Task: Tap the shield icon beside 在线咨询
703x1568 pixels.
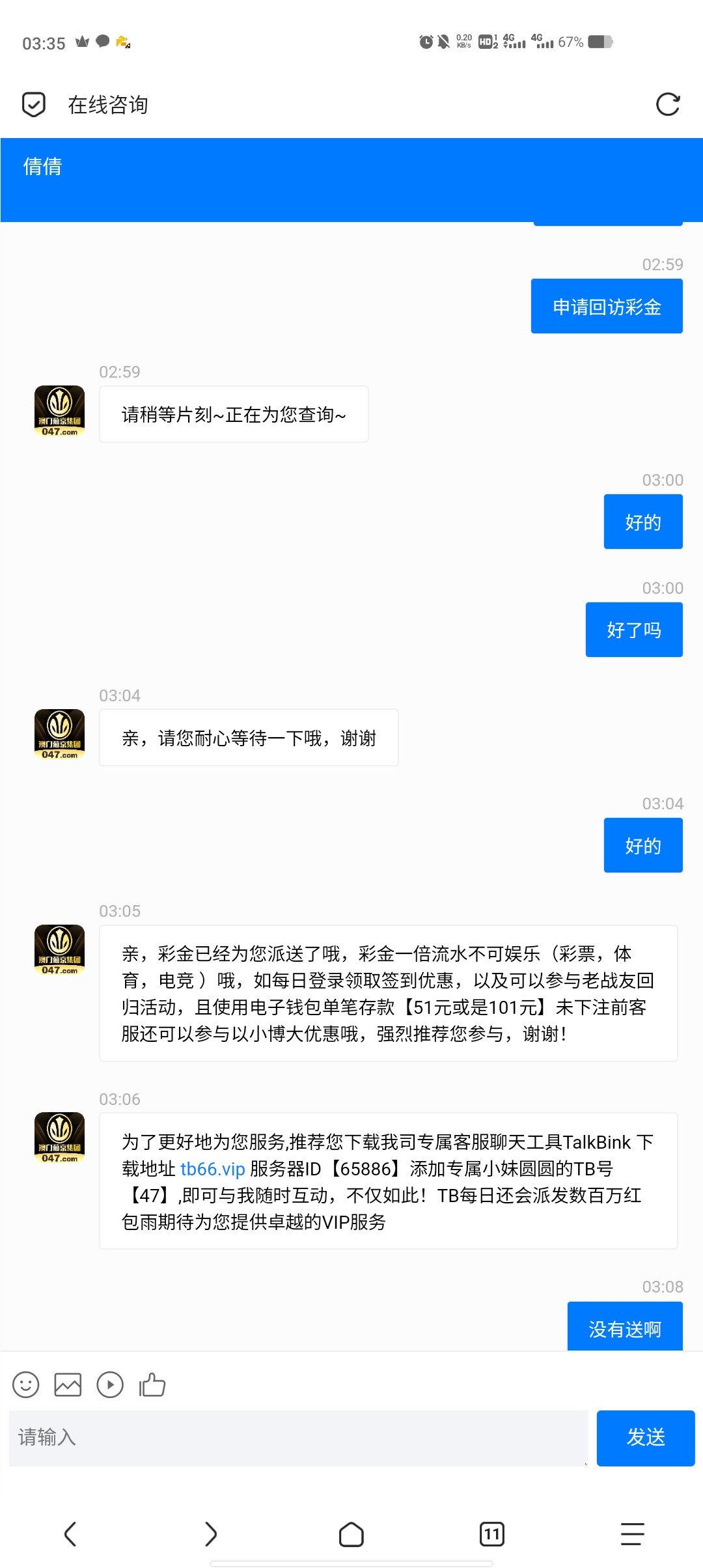Action: [x=34, y=104]
